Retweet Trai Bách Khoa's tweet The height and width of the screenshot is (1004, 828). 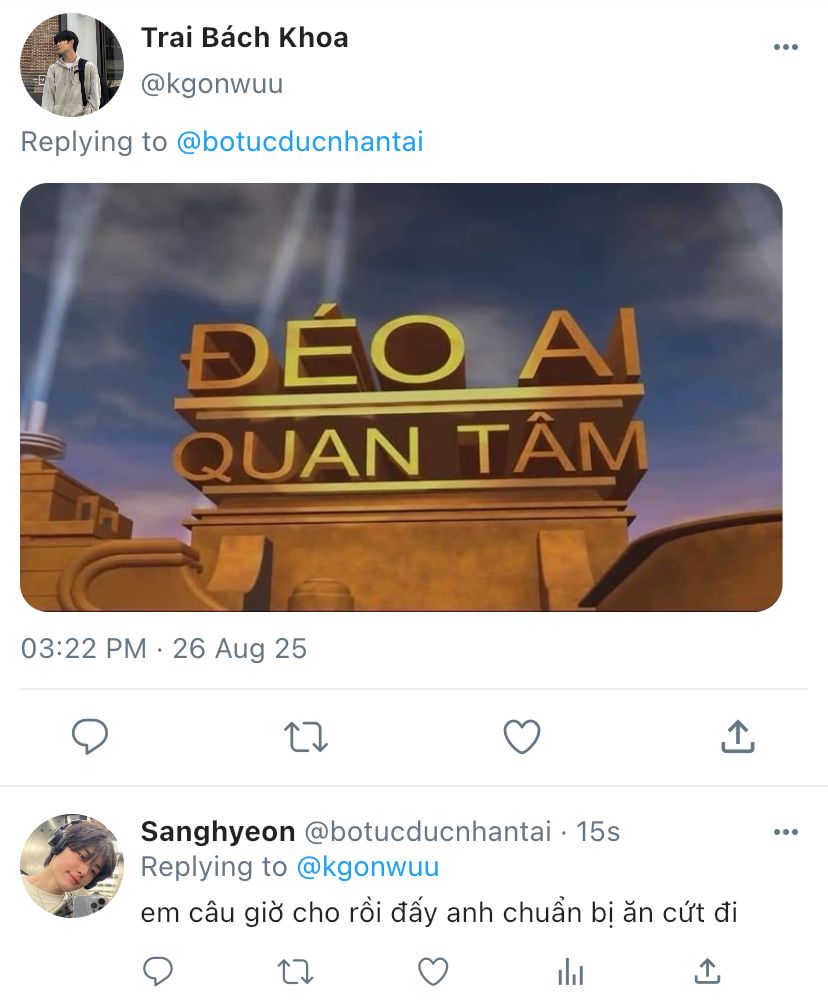click(305, 738)
